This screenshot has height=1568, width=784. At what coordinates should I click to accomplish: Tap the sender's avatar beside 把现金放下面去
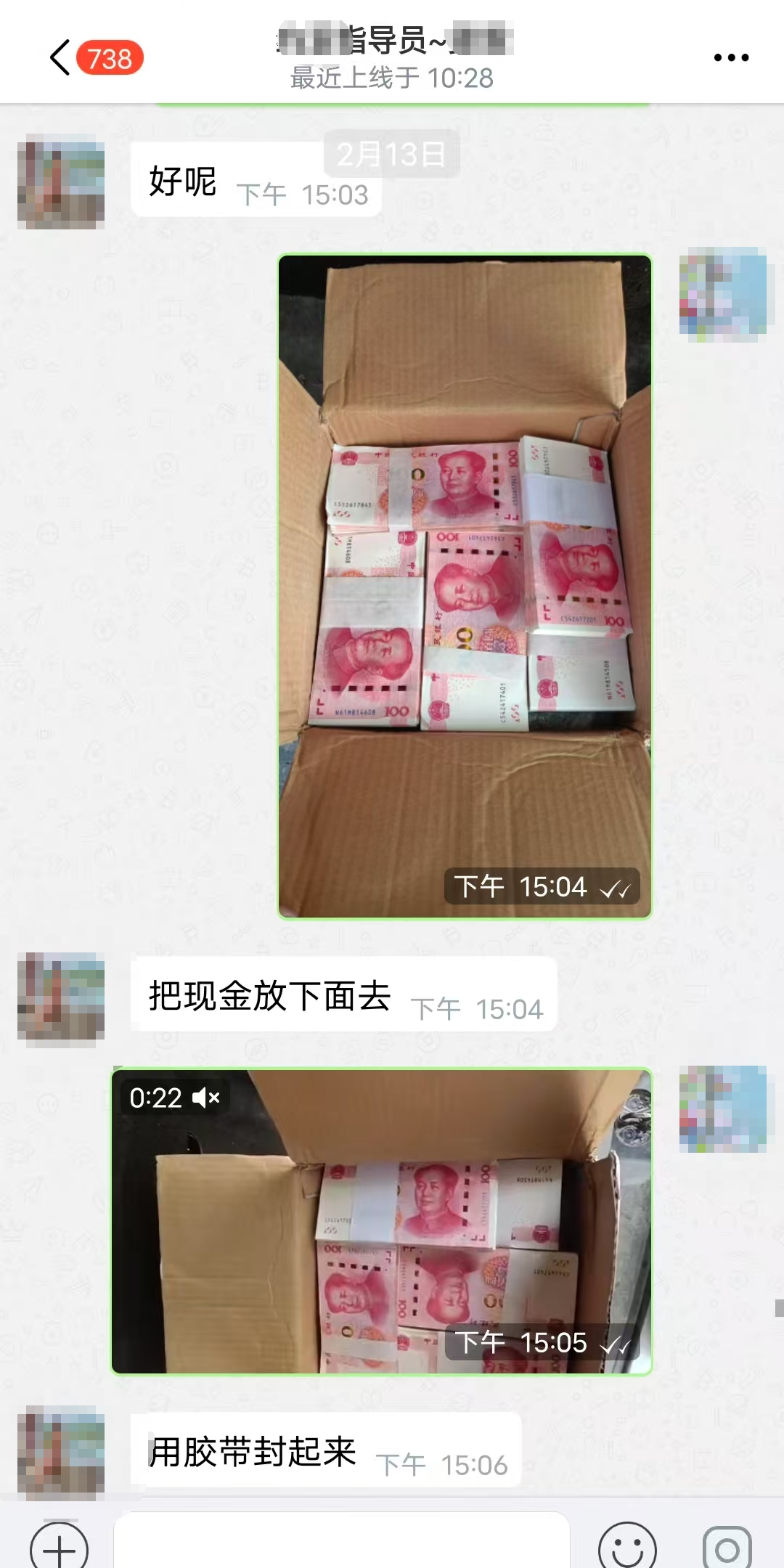click(61, 1000)
